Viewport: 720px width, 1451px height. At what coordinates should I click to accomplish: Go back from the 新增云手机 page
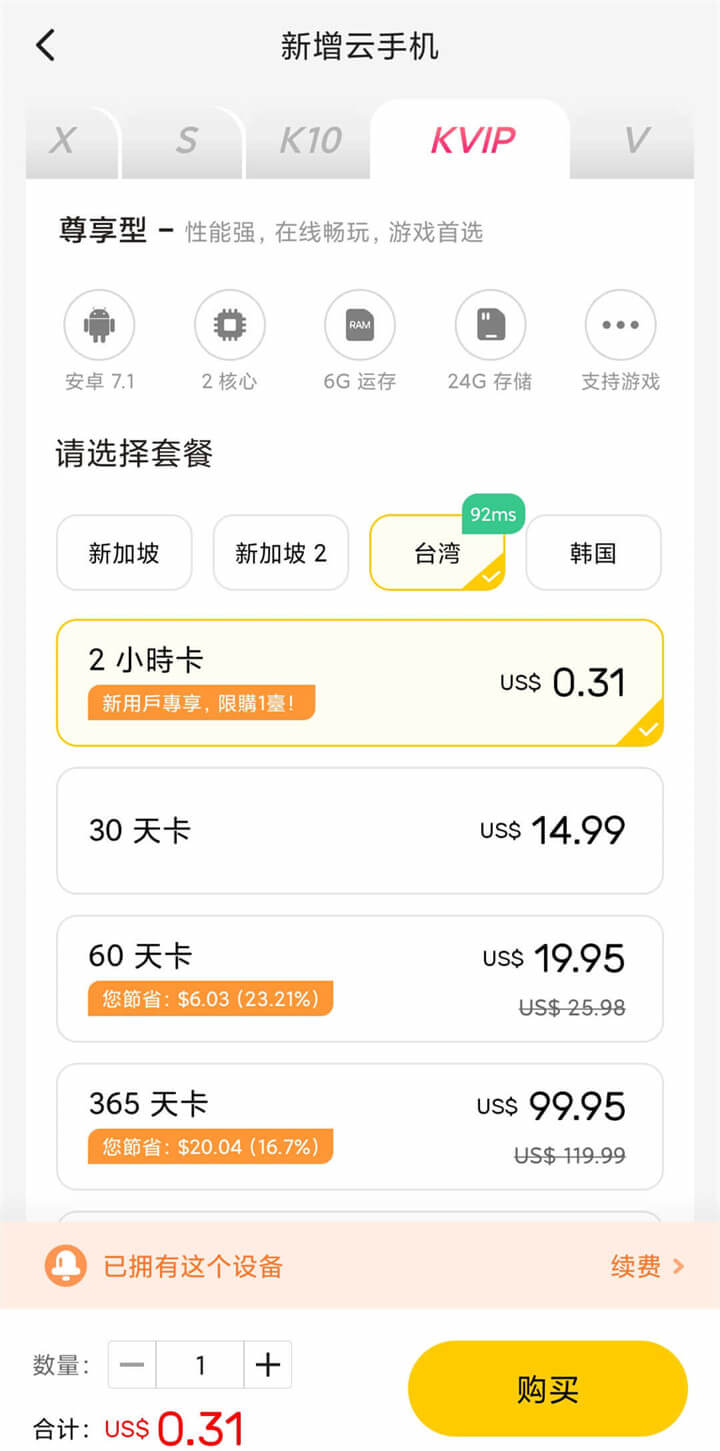point(45,46)
